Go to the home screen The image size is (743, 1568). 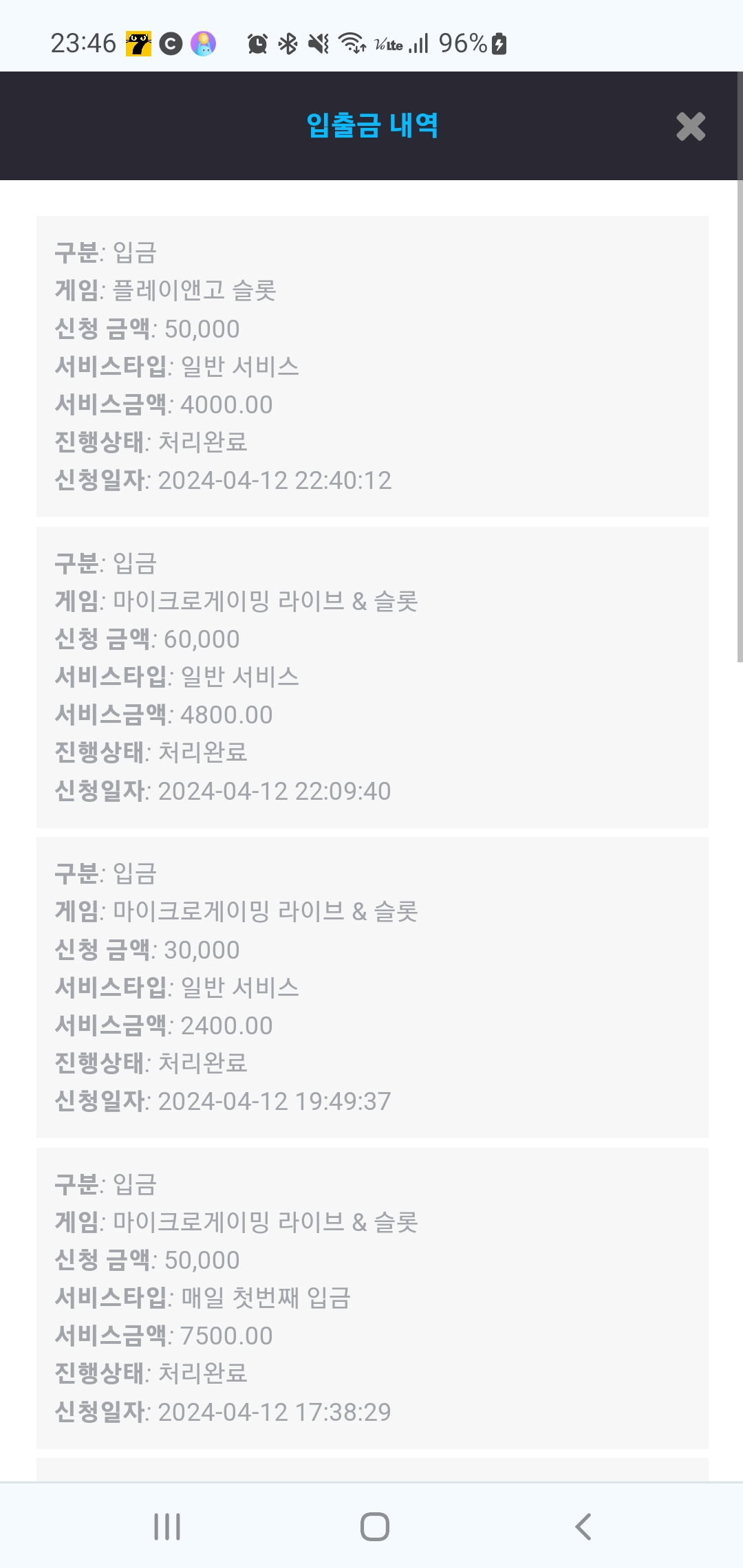[375, 1527]
